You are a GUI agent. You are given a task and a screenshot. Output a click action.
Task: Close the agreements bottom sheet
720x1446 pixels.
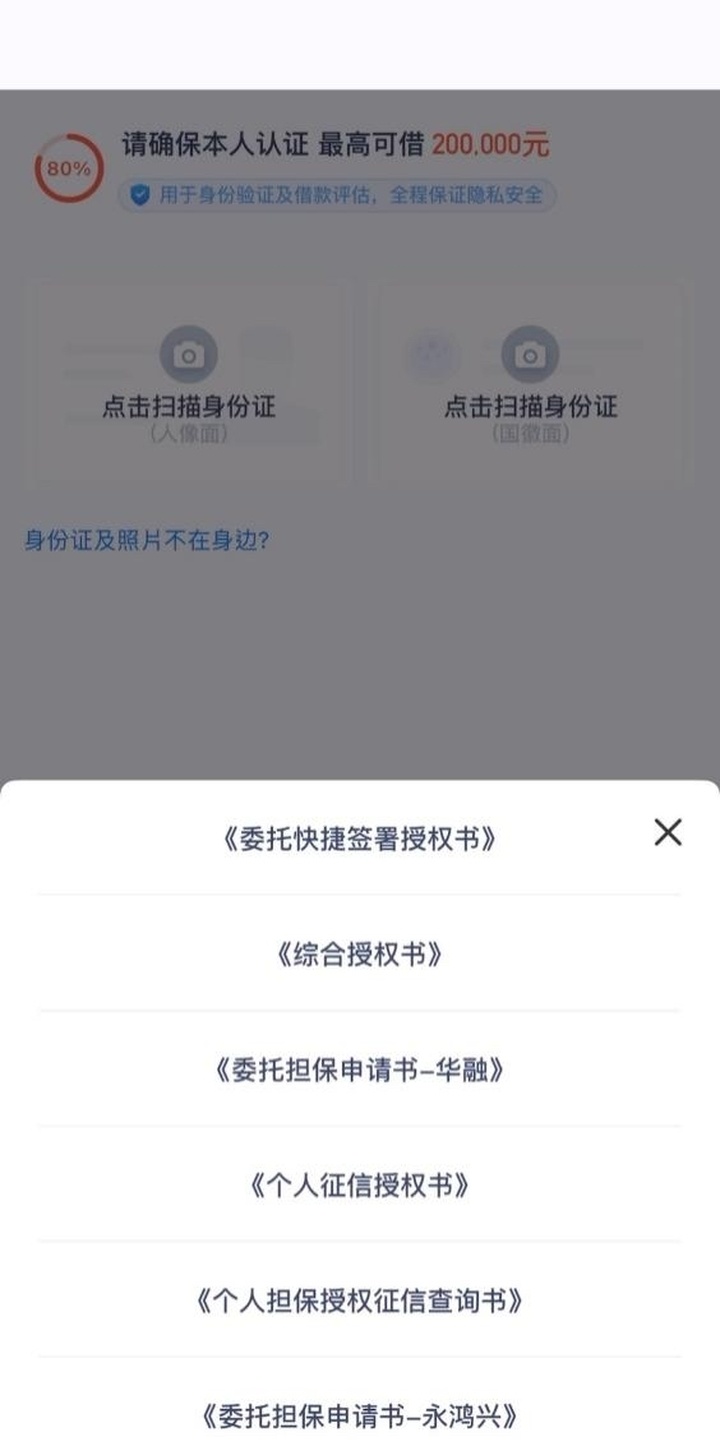pos(667,832)
